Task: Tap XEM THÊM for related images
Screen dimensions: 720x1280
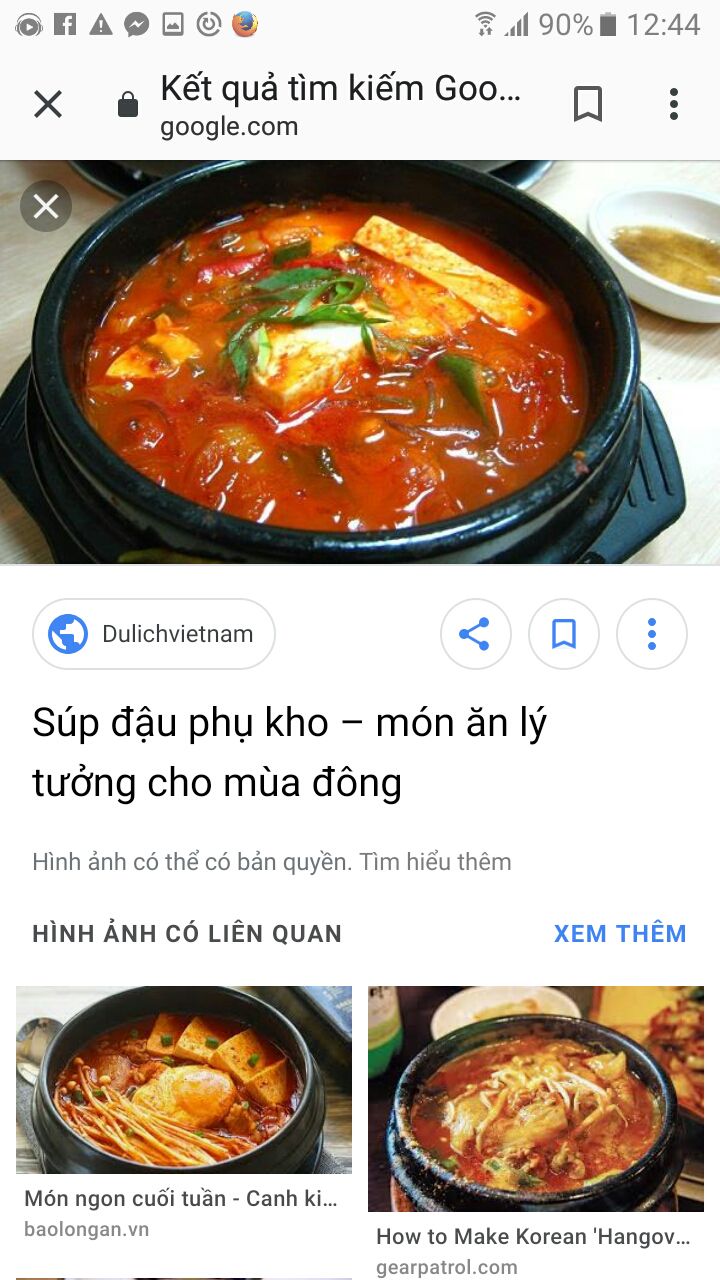Action: 620,934
